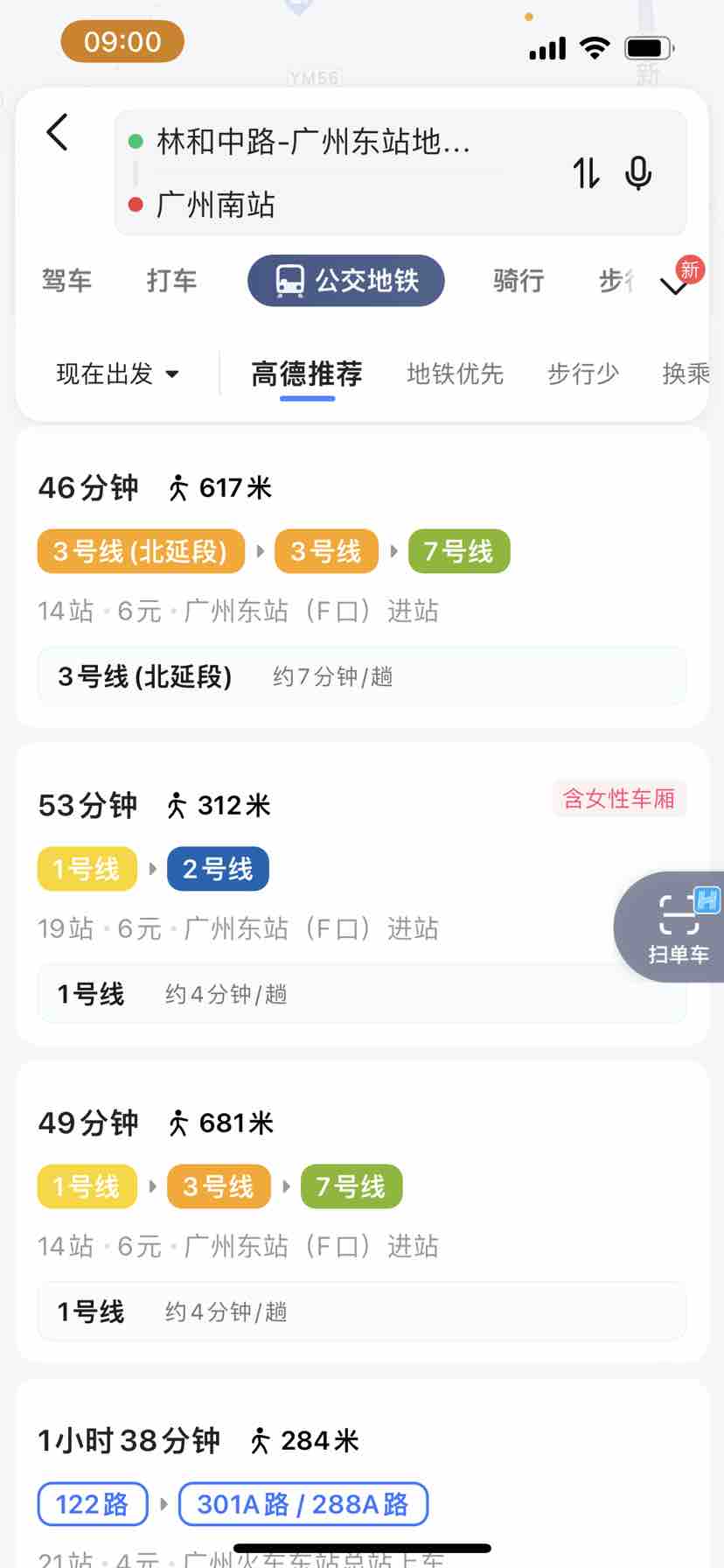
Task: Go back using the back arrow
Action: pyautogui.click(x=58, y=133)
